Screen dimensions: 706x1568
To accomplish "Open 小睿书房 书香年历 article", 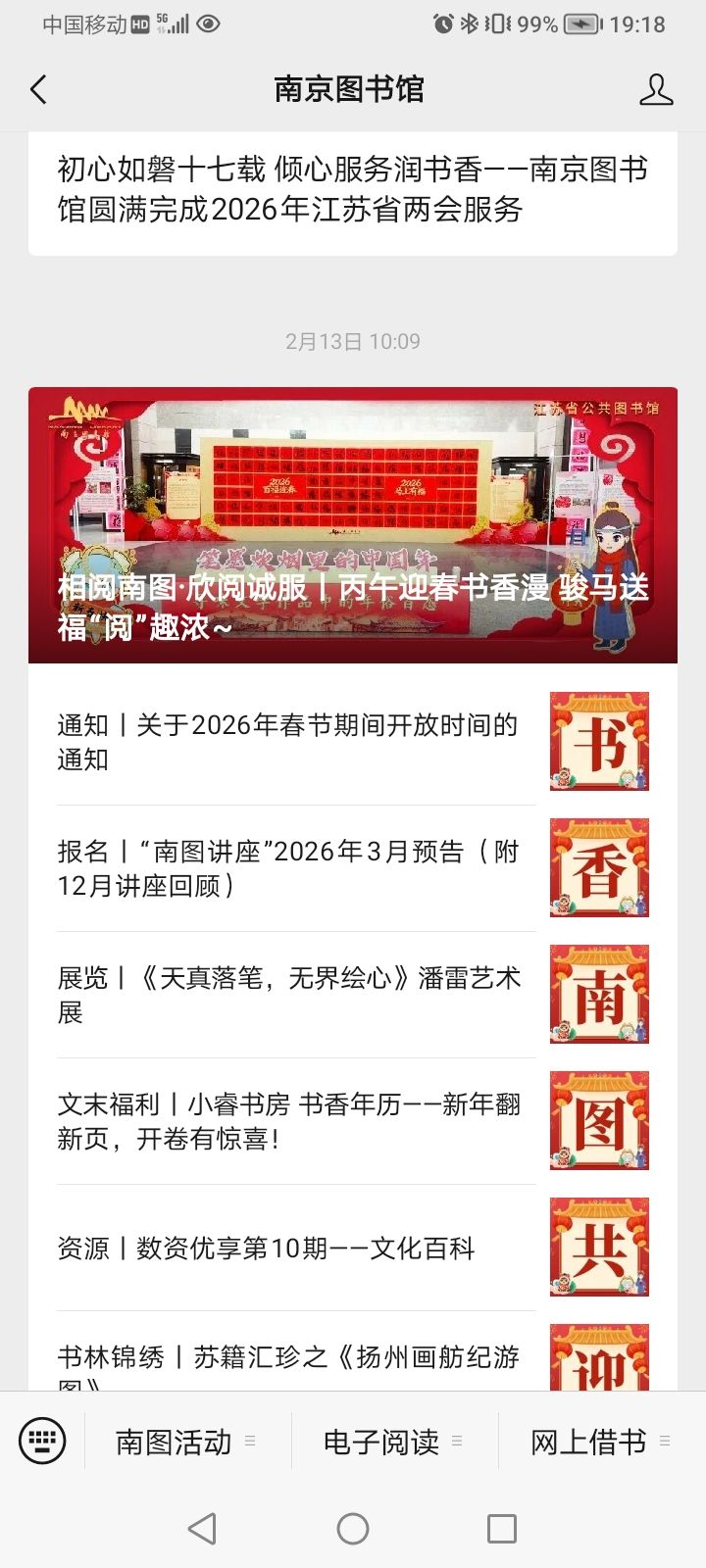I will click(x=294, y=1121).
